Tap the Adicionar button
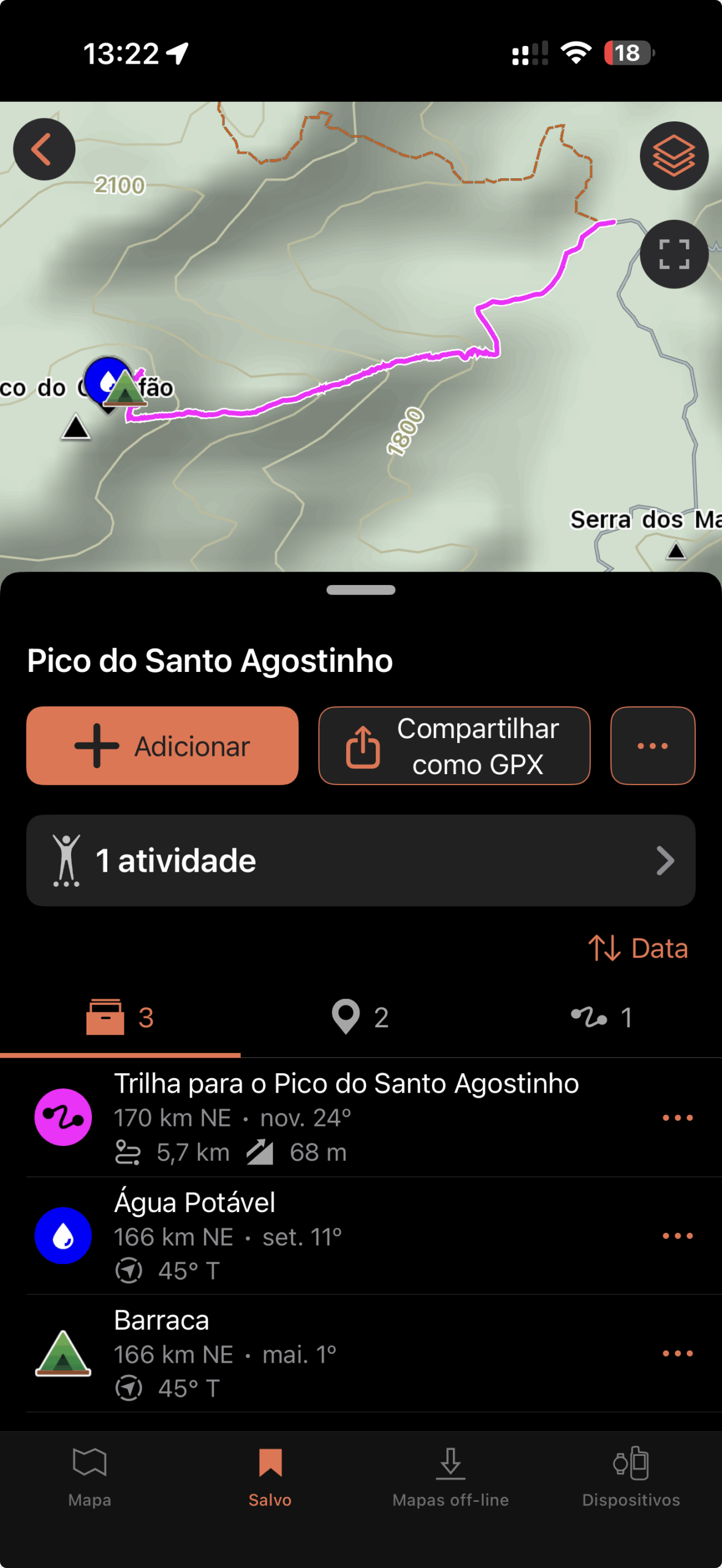 coord(162,745)
